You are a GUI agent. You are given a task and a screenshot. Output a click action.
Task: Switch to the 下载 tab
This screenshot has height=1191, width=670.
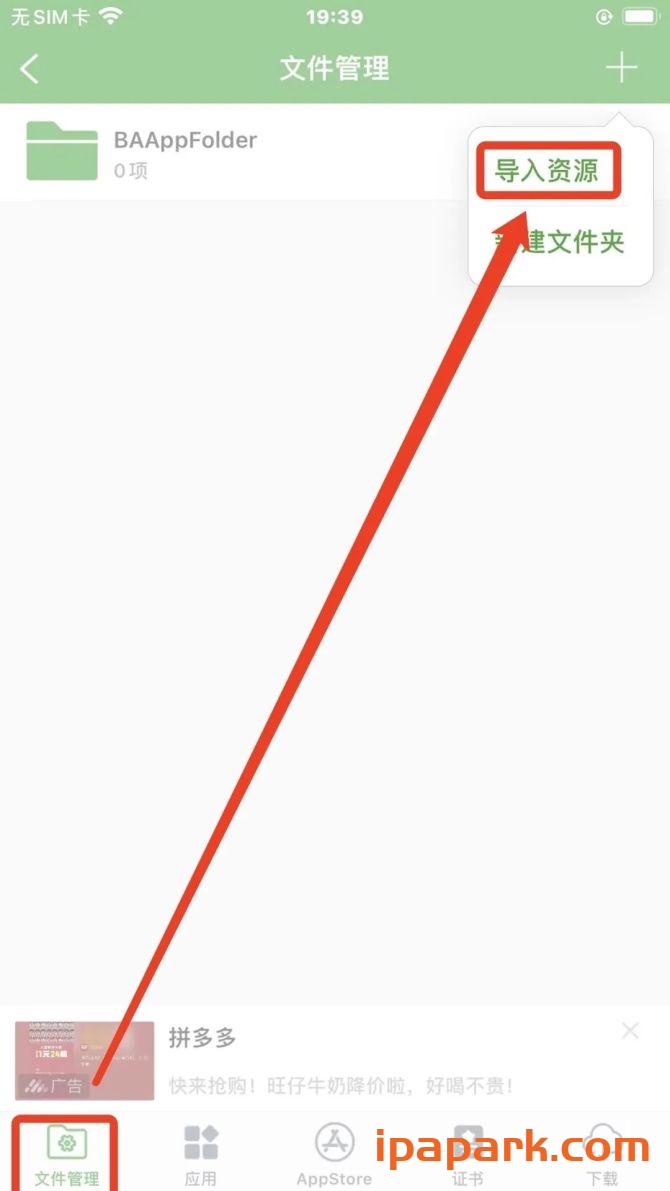pos(602,1155)
